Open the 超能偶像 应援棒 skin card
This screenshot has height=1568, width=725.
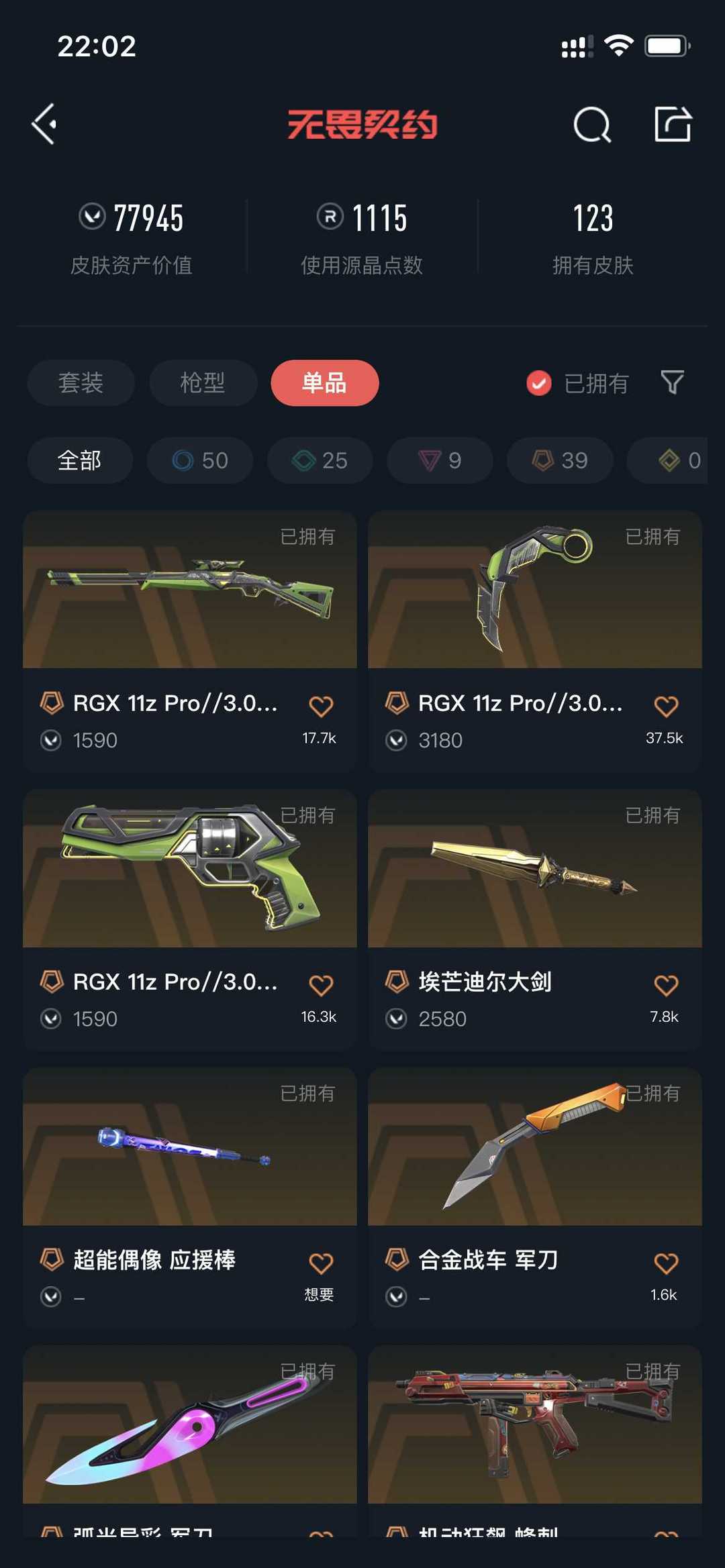[x=190, y=1198]
